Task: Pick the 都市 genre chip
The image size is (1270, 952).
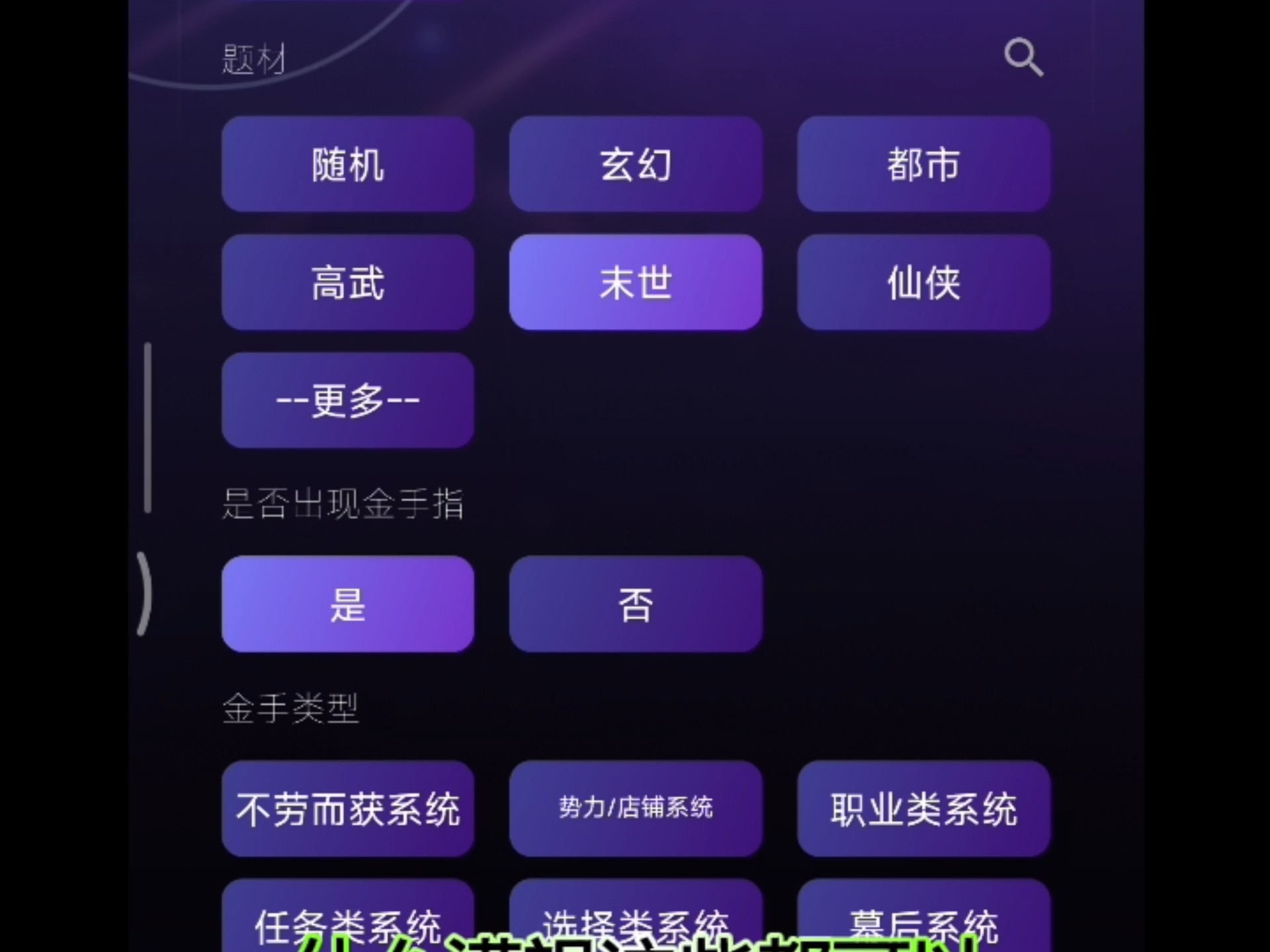Action: tap(923, 164)
